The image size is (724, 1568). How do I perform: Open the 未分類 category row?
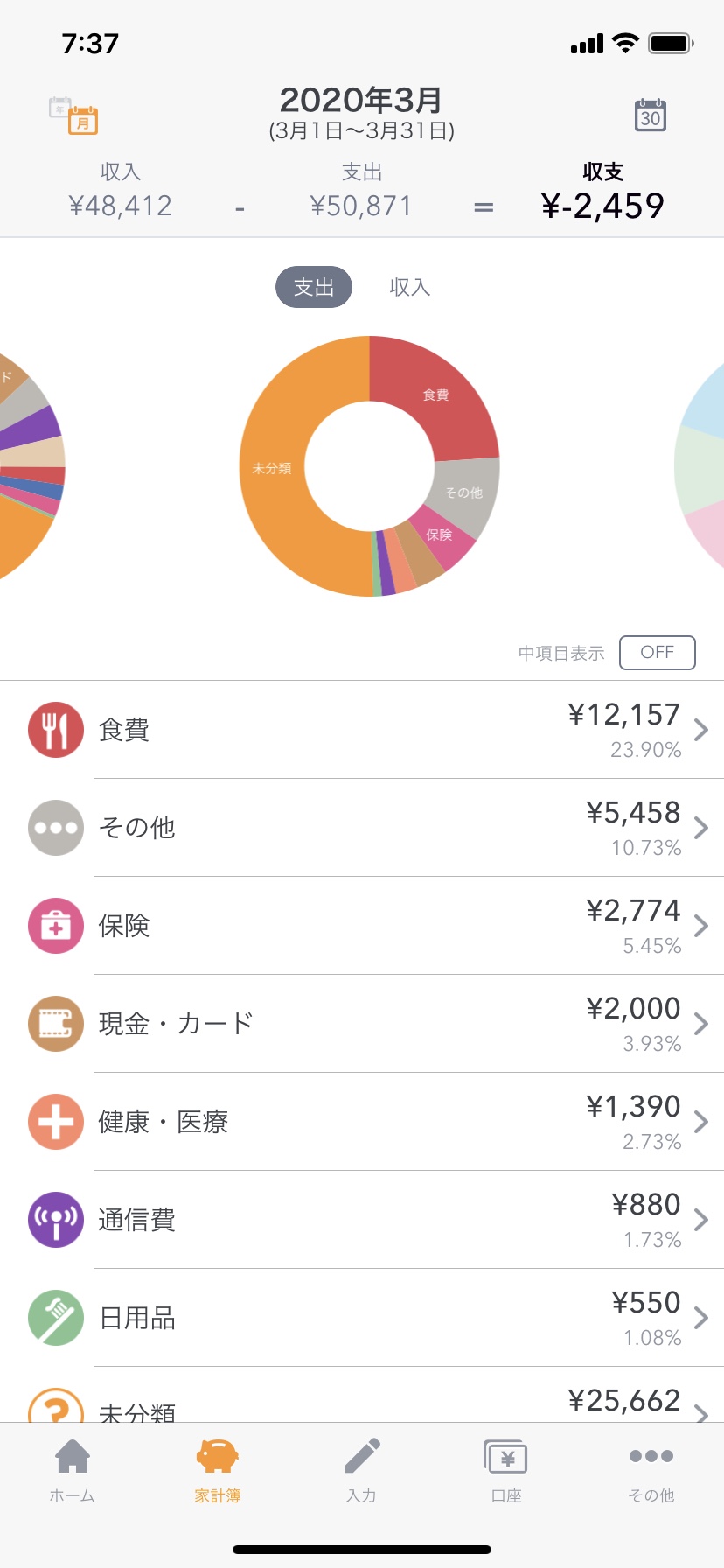(x=362, y=1396)
